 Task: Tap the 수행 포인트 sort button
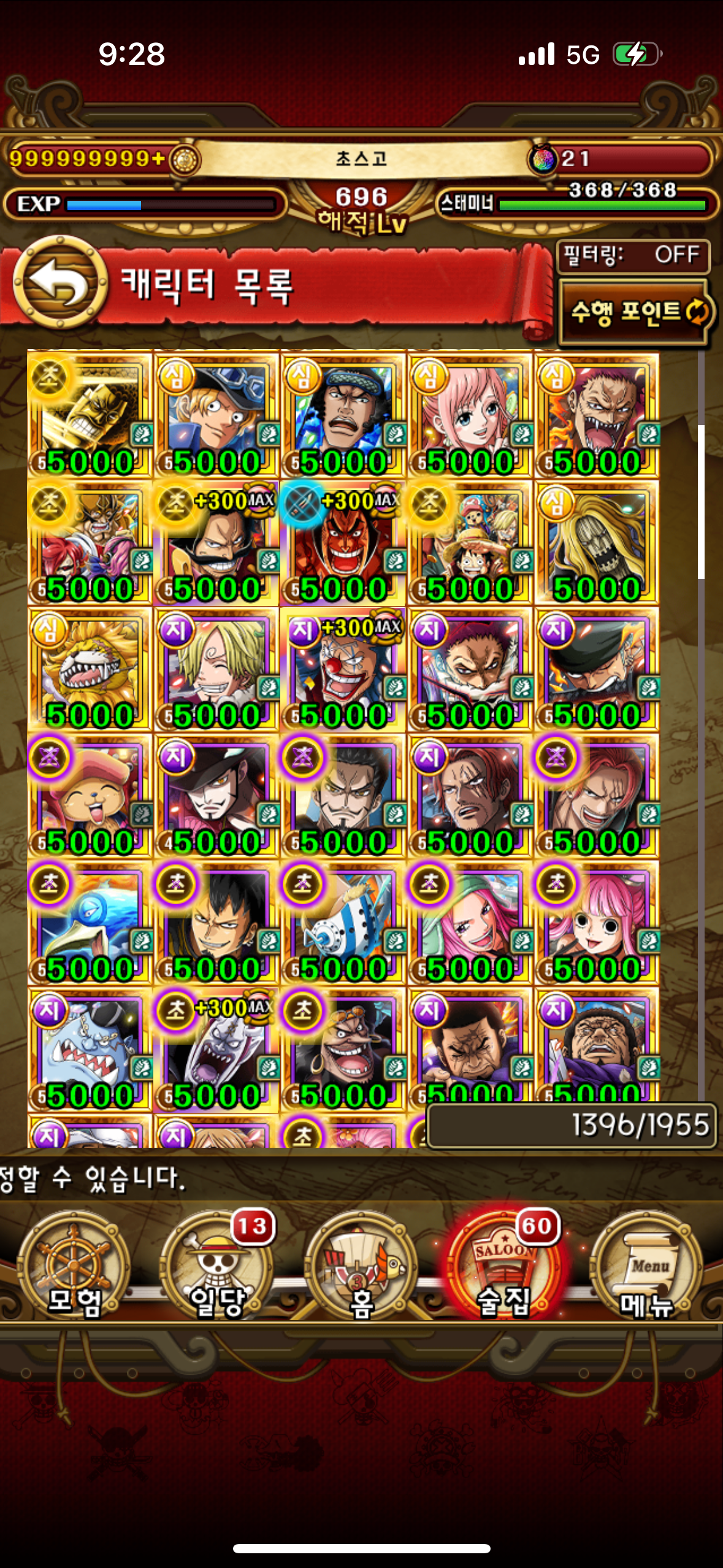[635, 312]
